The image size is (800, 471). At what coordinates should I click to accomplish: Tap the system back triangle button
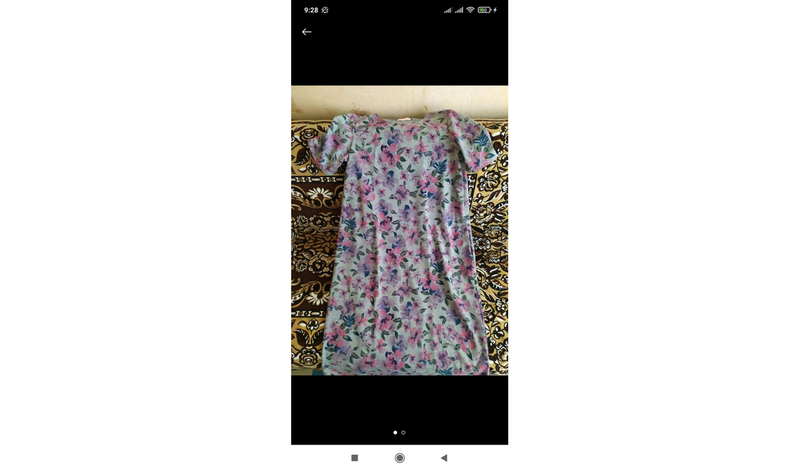[x=444, y=458]
